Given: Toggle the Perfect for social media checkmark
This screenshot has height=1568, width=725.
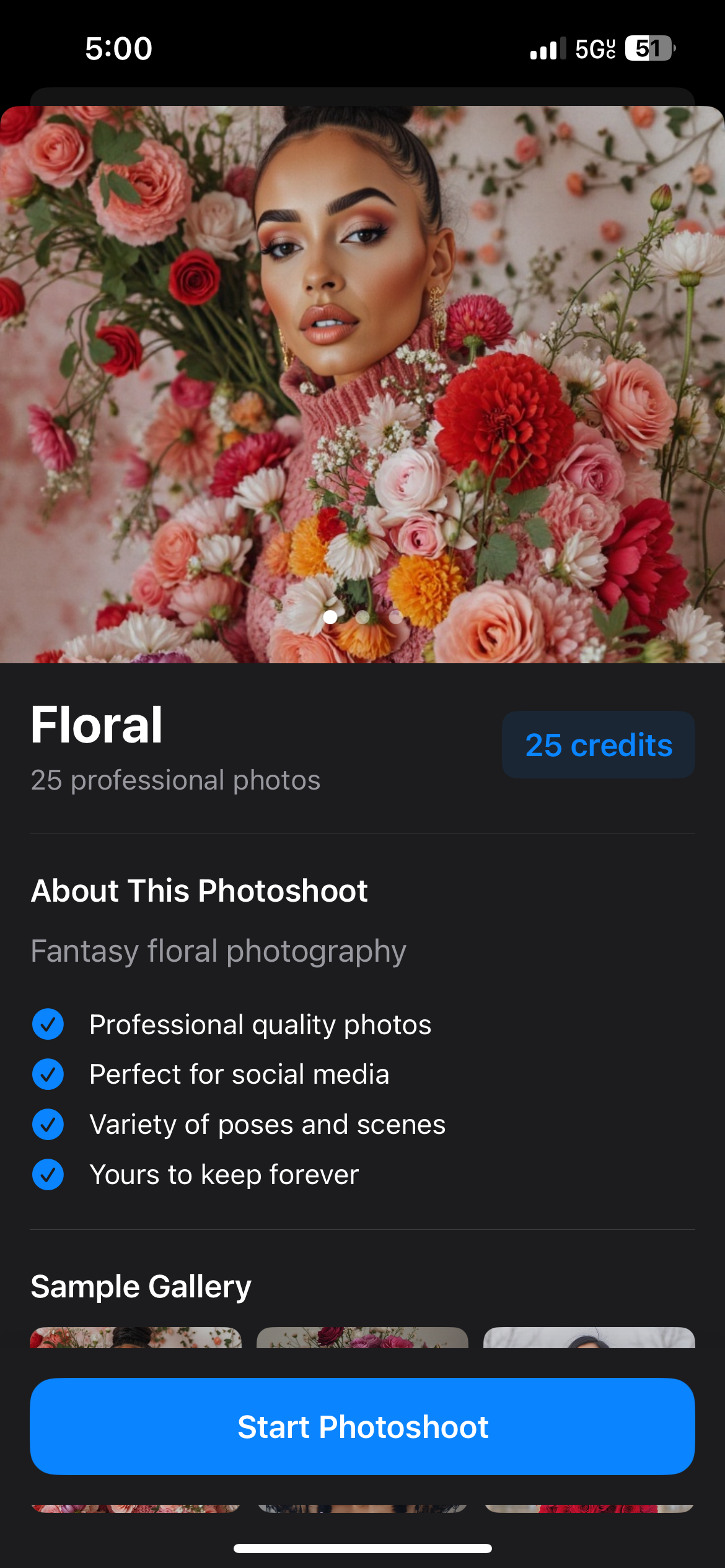Looking at the screenshot, I should point(48,1074).
